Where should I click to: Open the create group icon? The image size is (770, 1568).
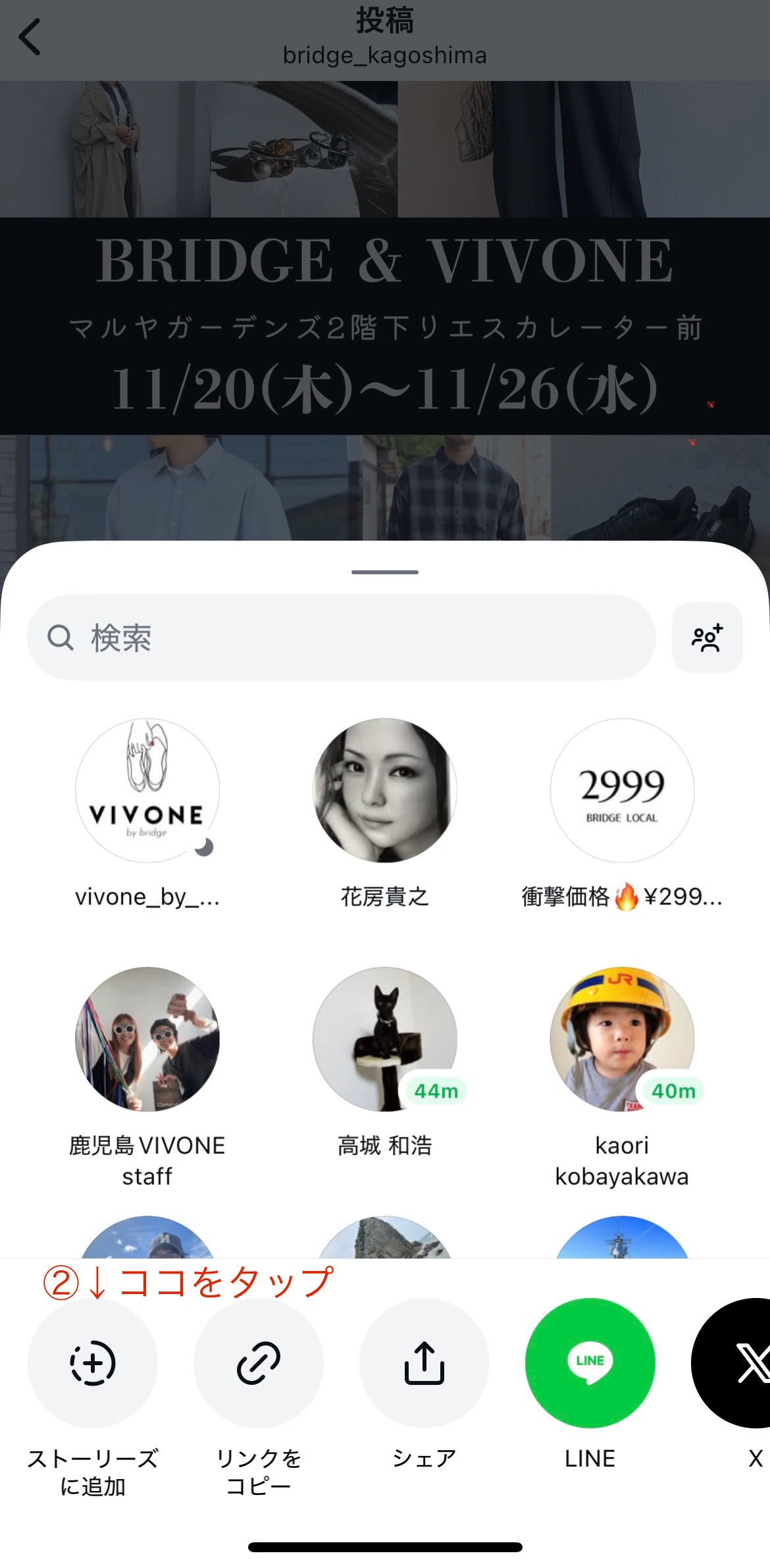click(707, 637)
